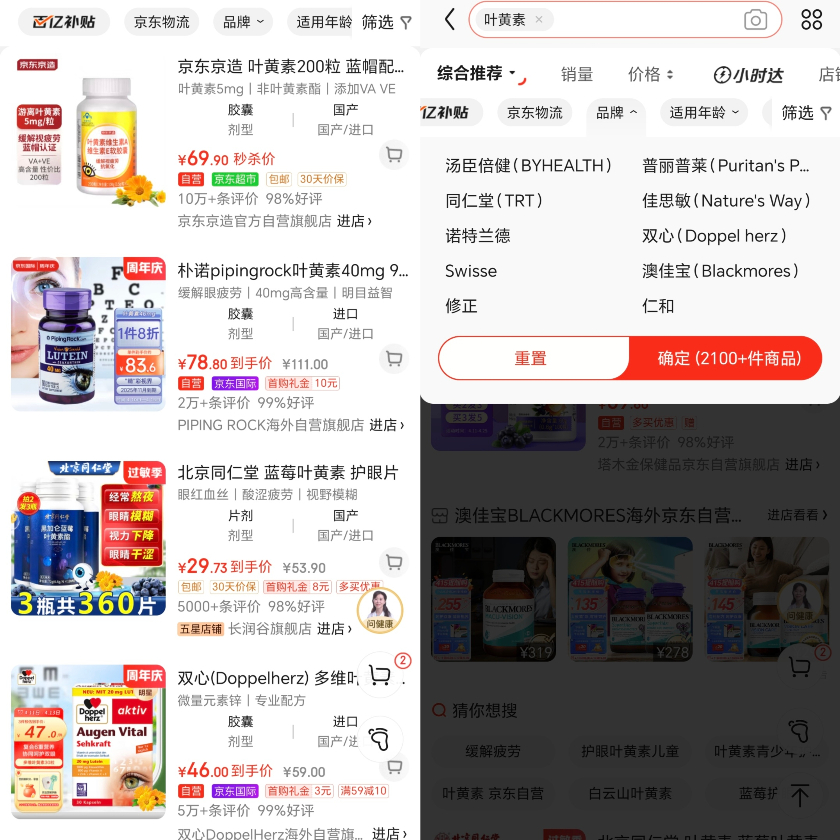Select brand 汤臣倍健(BYHEALTH)

pos(528,166)
